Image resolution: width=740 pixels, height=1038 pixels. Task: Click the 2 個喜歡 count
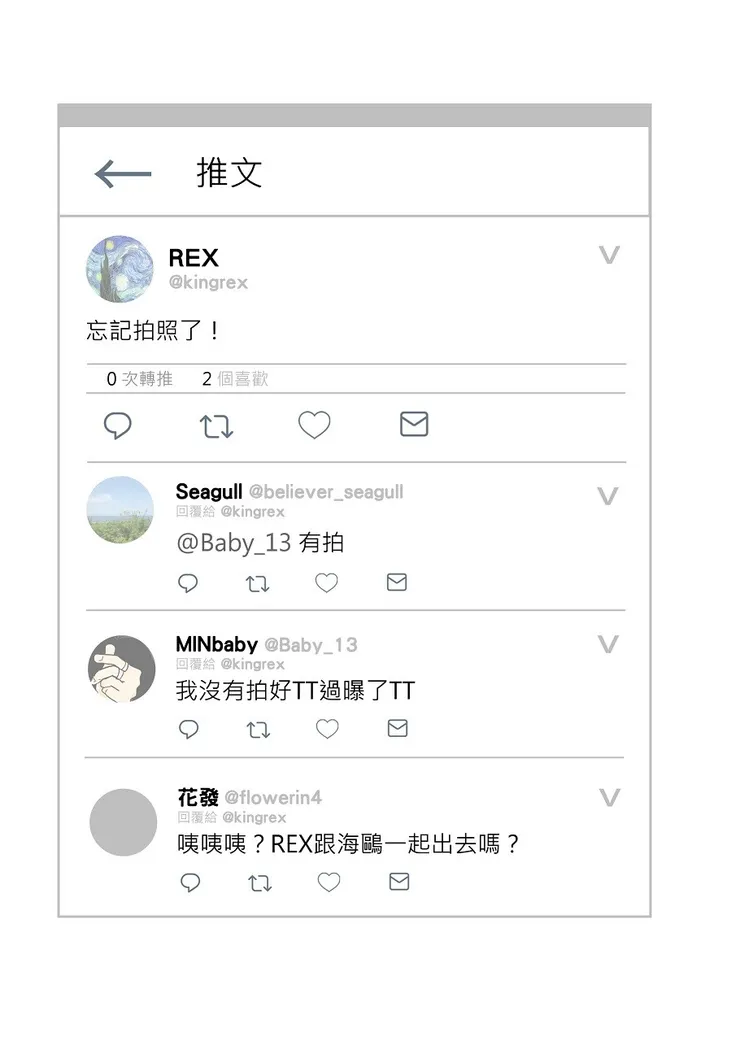coord(232,379)
